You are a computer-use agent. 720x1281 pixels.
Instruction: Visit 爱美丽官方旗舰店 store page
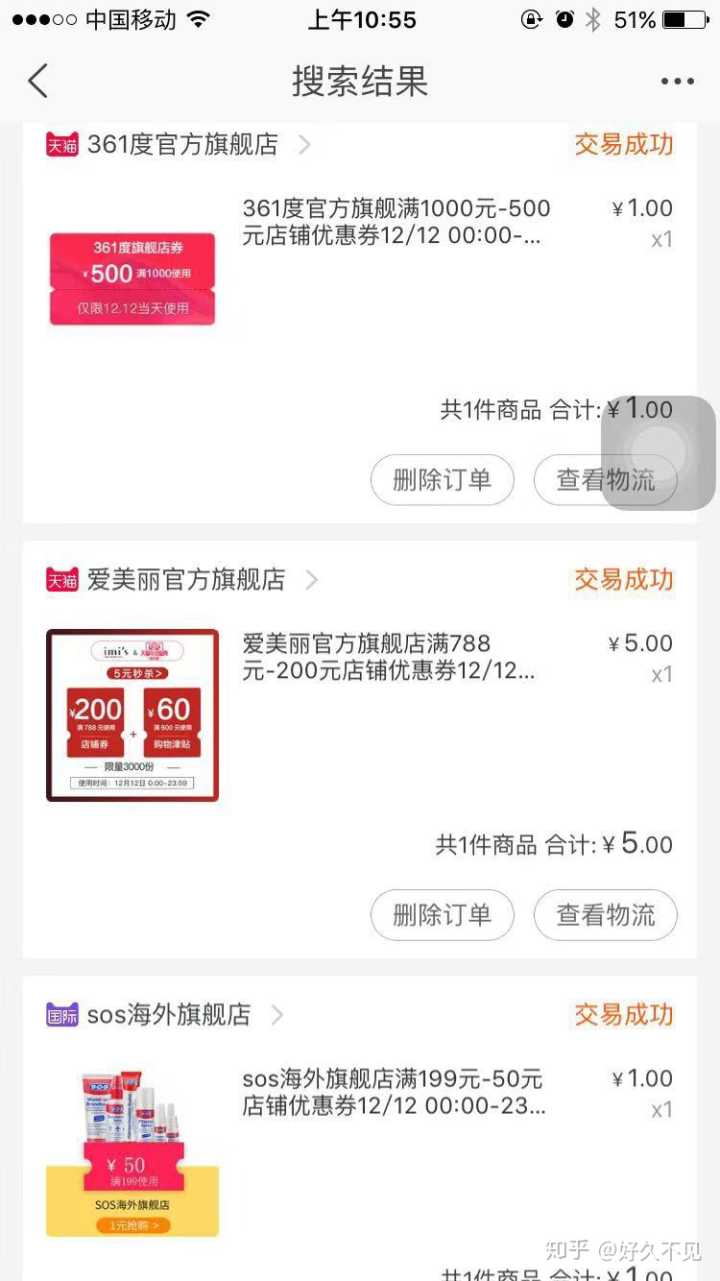186,580
